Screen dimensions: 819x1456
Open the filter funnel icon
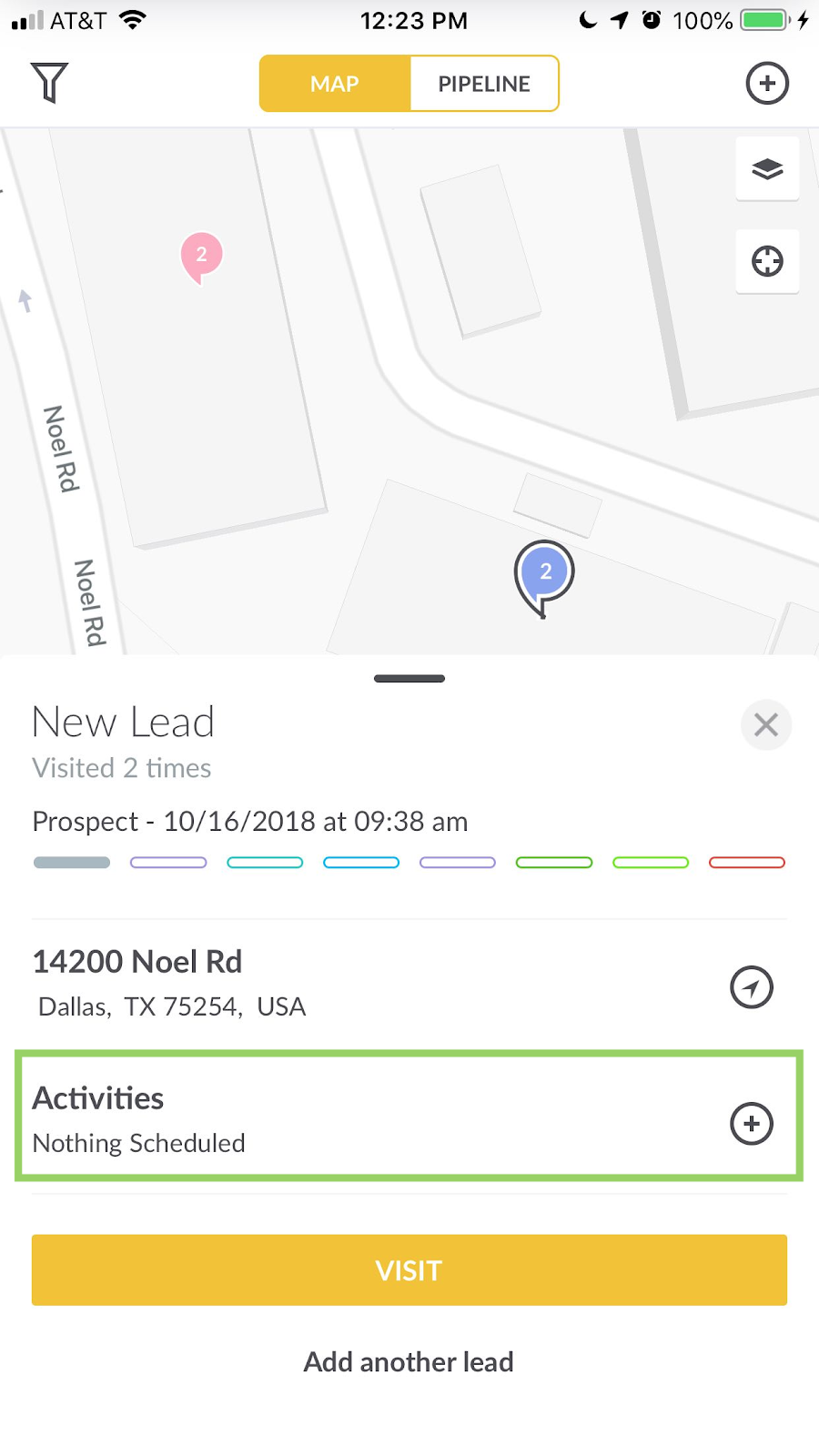tap(50, 83)
